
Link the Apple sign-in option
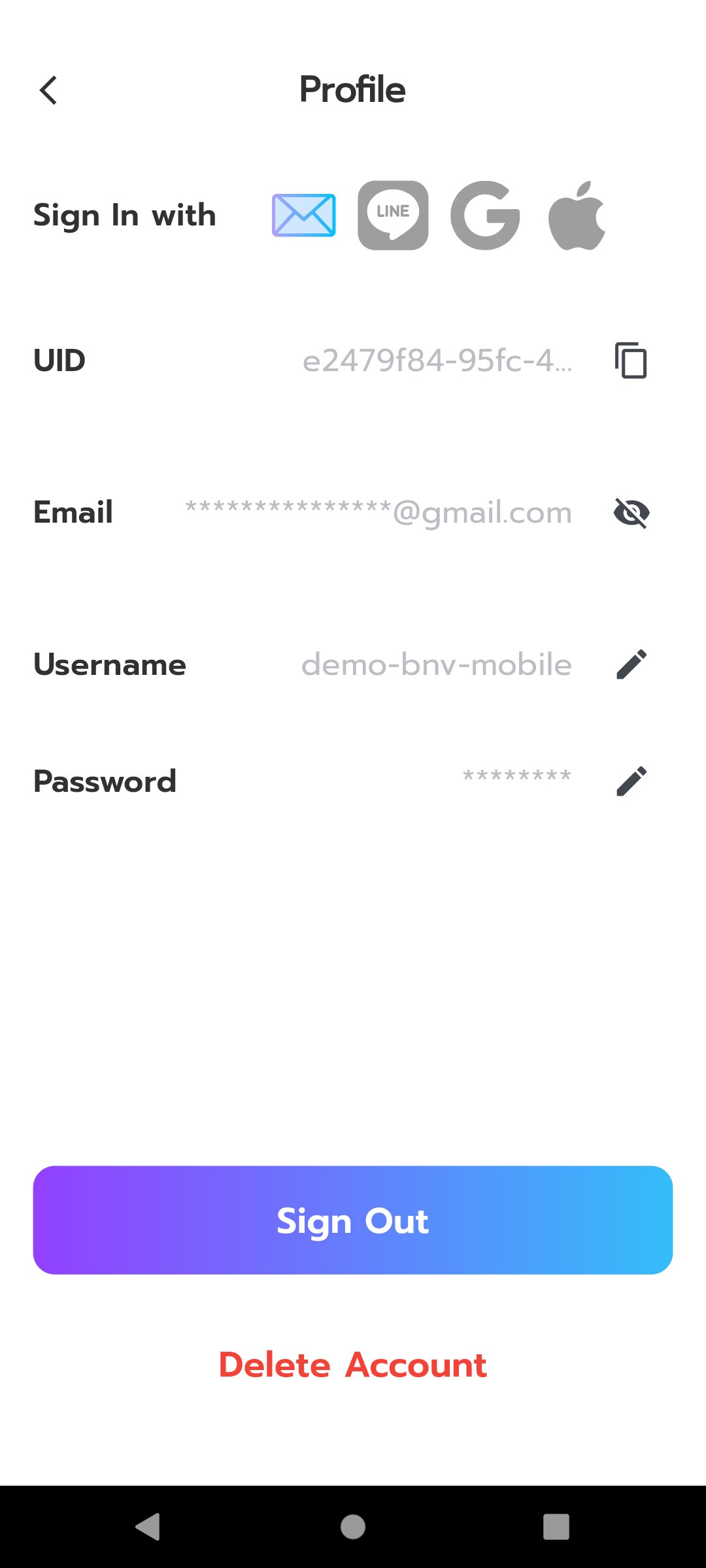tap(577, 215)
